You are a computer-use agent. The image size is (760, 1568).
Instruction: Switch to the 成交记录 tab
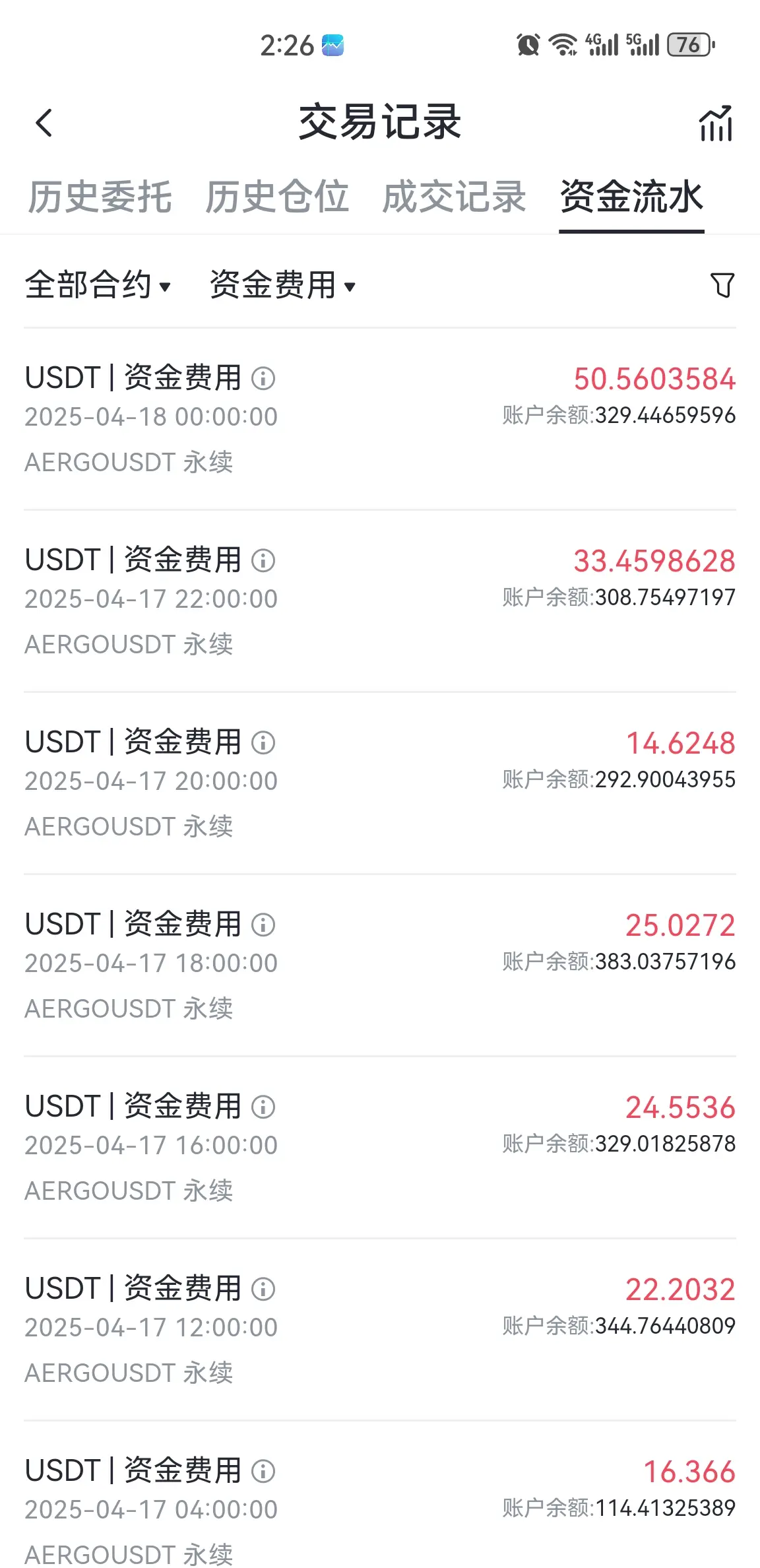pyautogui.click(x=454, y=197)
